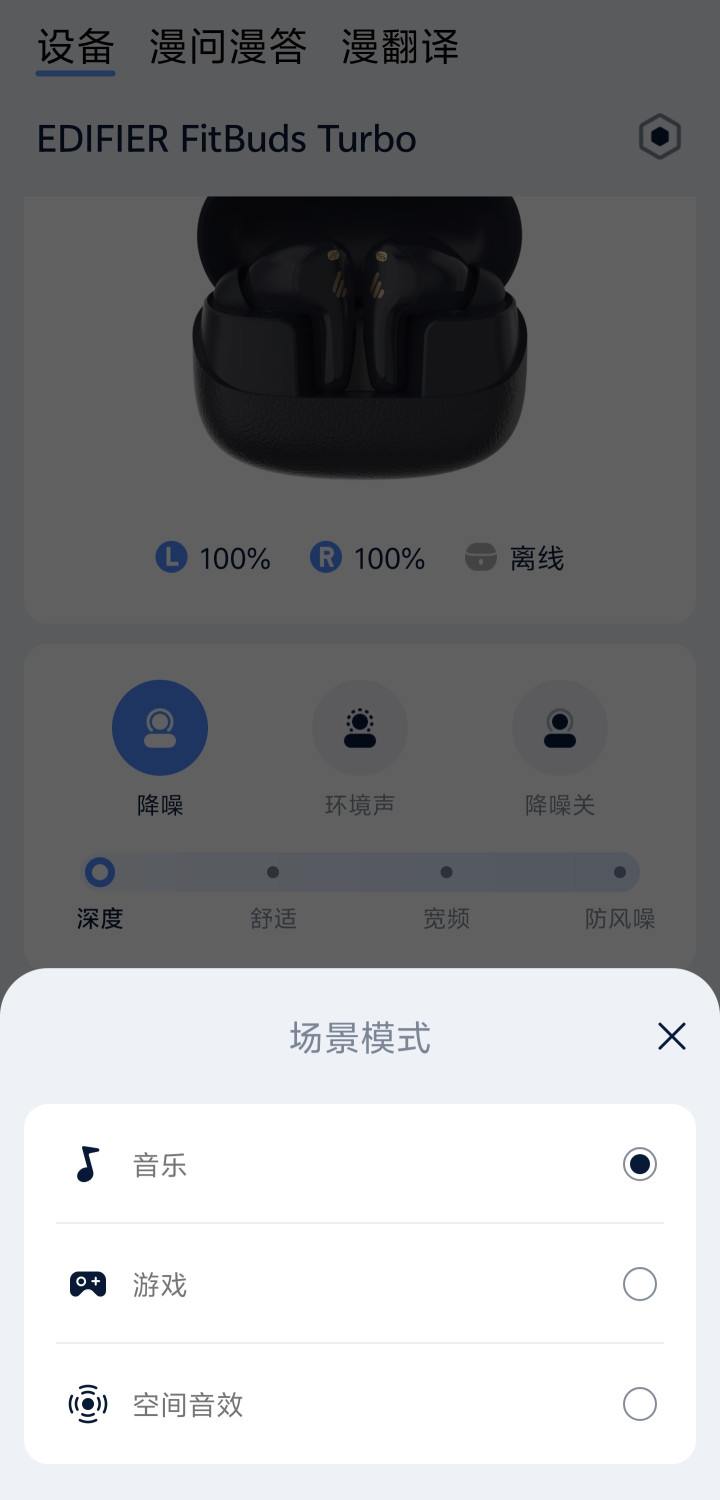Select the 音乐 scene mode
Image resolution: width=720 pixels, height=1500 pixels.
click(x=360, y=1164)
